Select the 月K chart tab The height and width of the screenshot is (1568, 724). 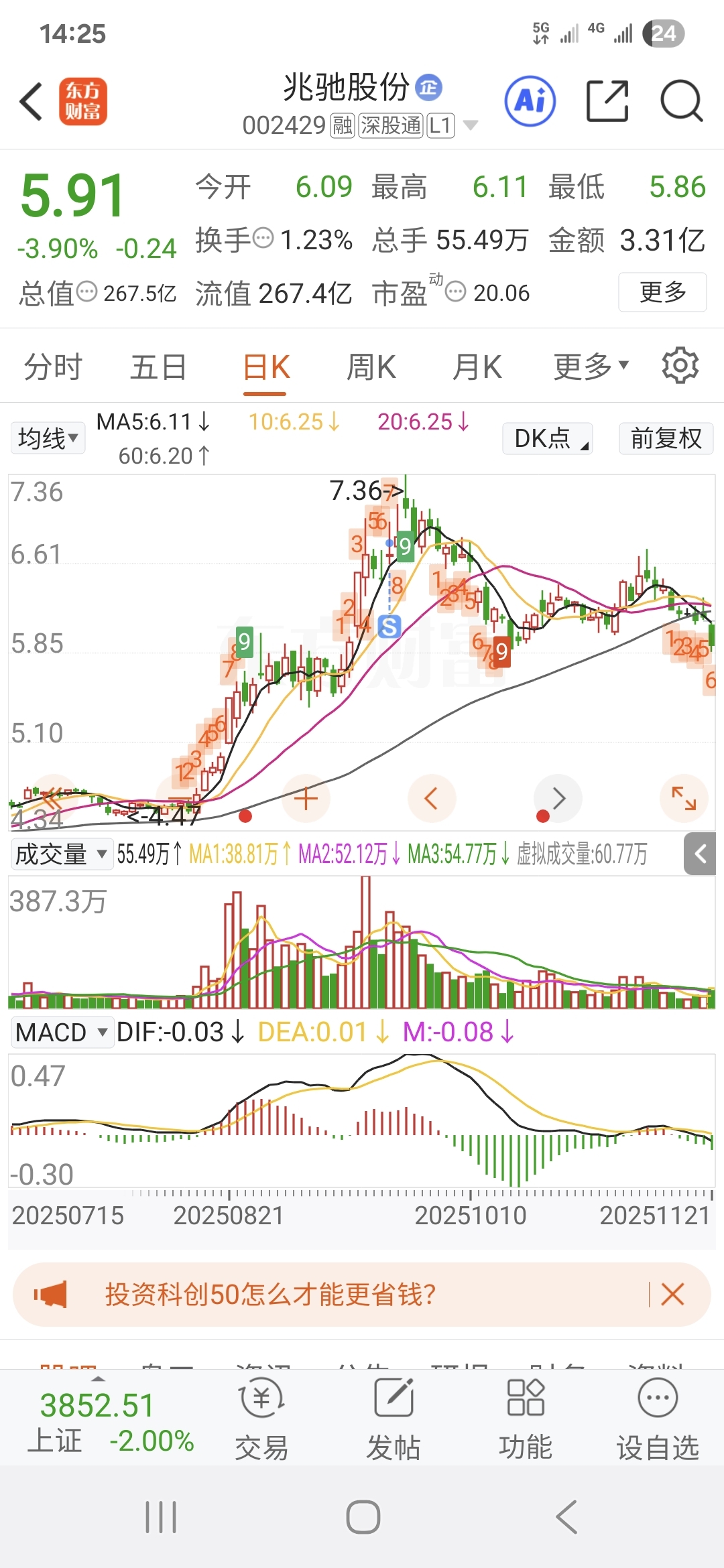click(477, 367)
